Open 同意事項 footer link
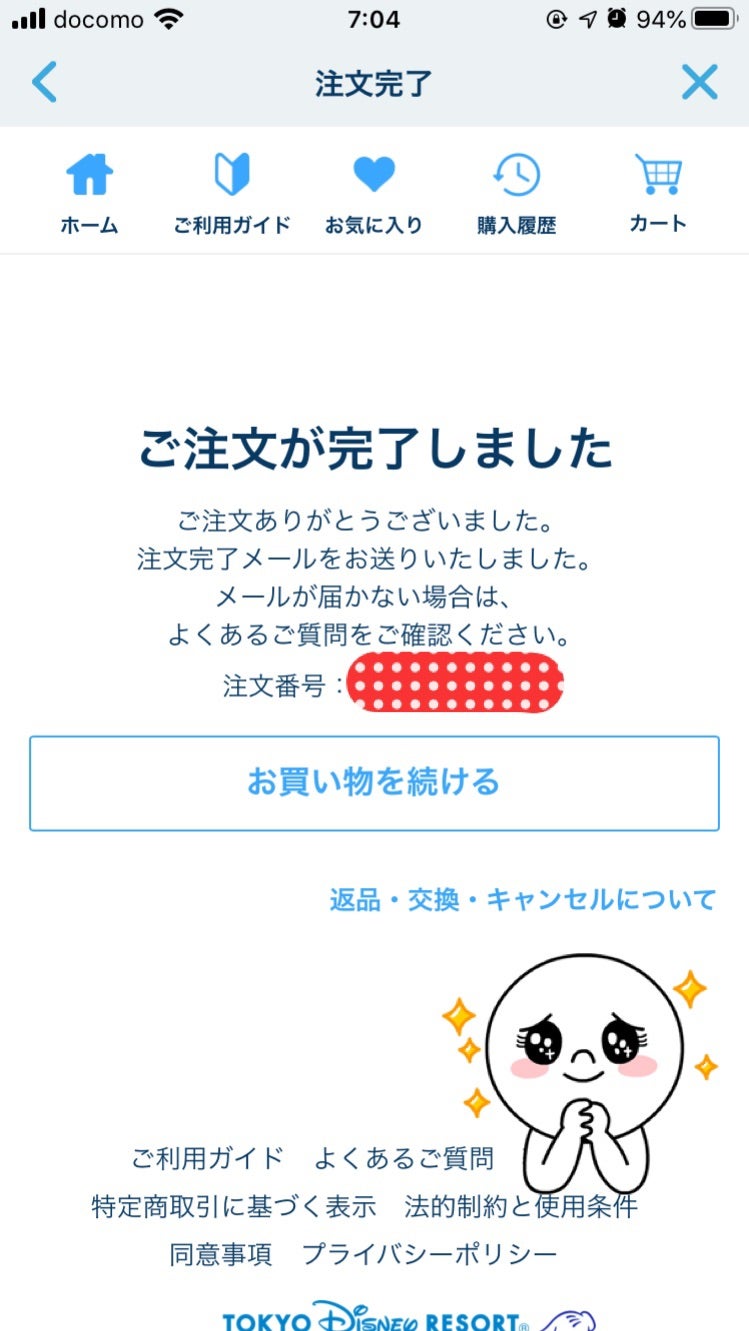 [220, 1254]
